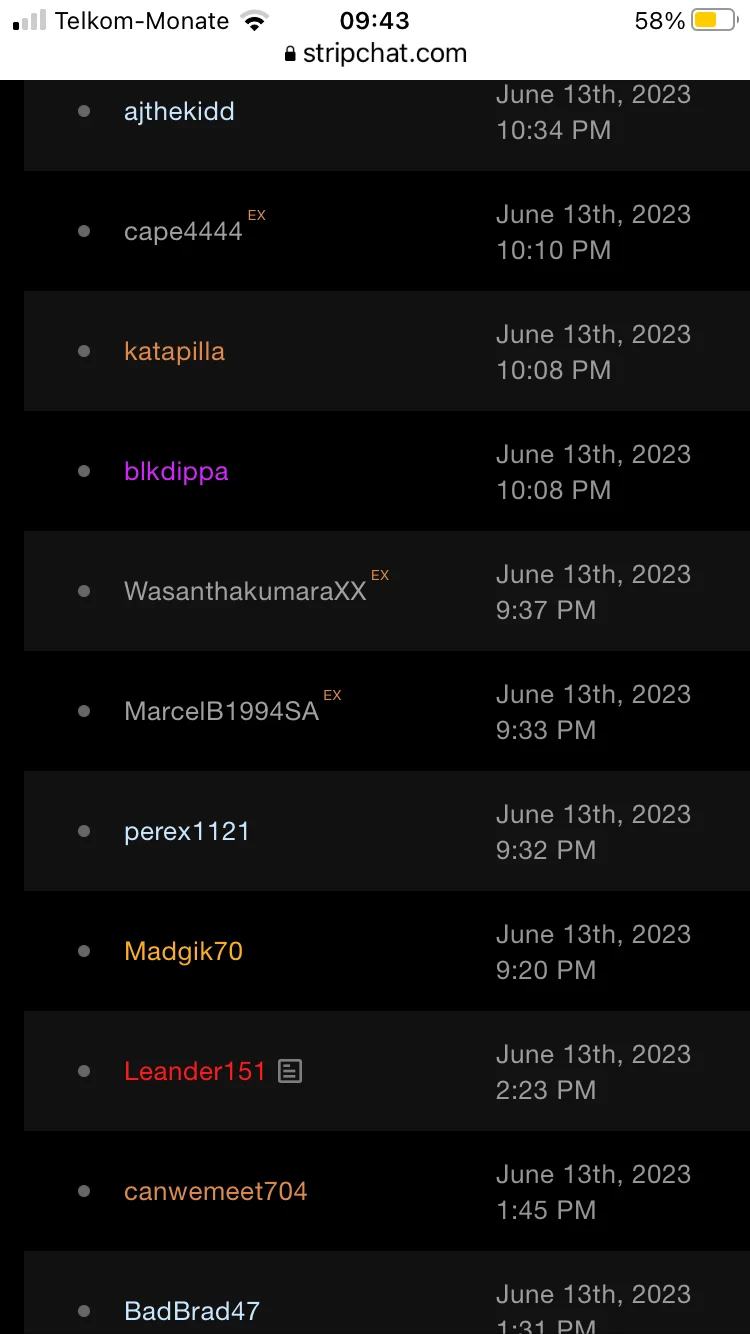View Madgik70's profile

pos(183,951)
